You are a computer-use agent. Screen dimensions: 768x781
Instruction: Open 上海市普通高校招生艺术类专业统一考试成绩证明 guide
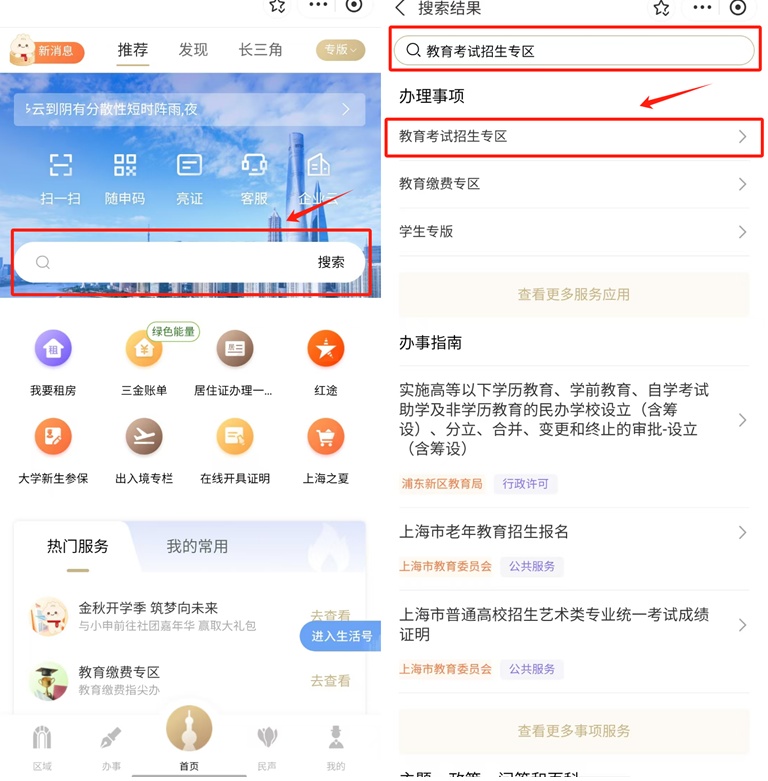[574, 642]
